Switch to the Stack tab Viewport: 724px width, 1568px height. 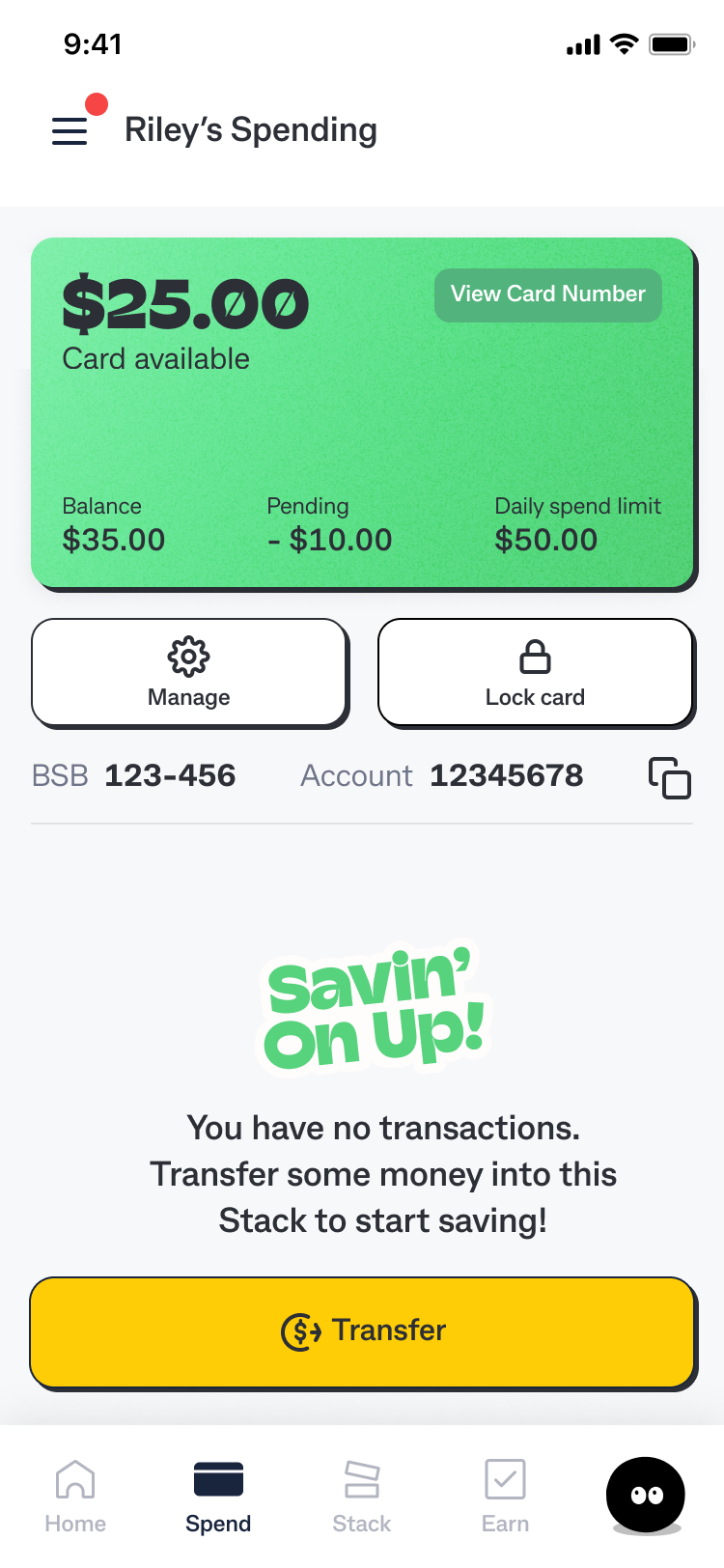point(362,1496)
